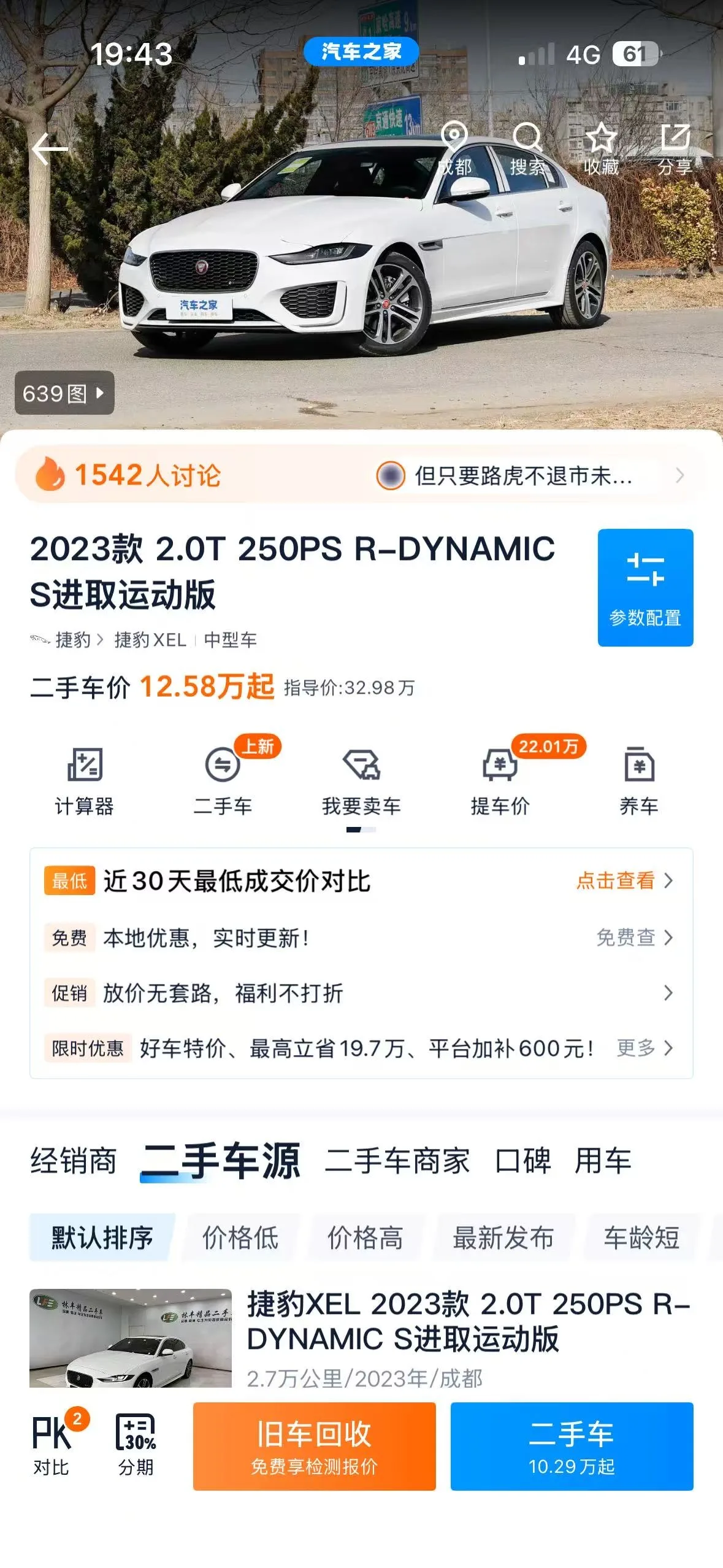Open 参数配置 specifications
The height and width of the screenshot is (1568, 723).
[x=645, y=587]
